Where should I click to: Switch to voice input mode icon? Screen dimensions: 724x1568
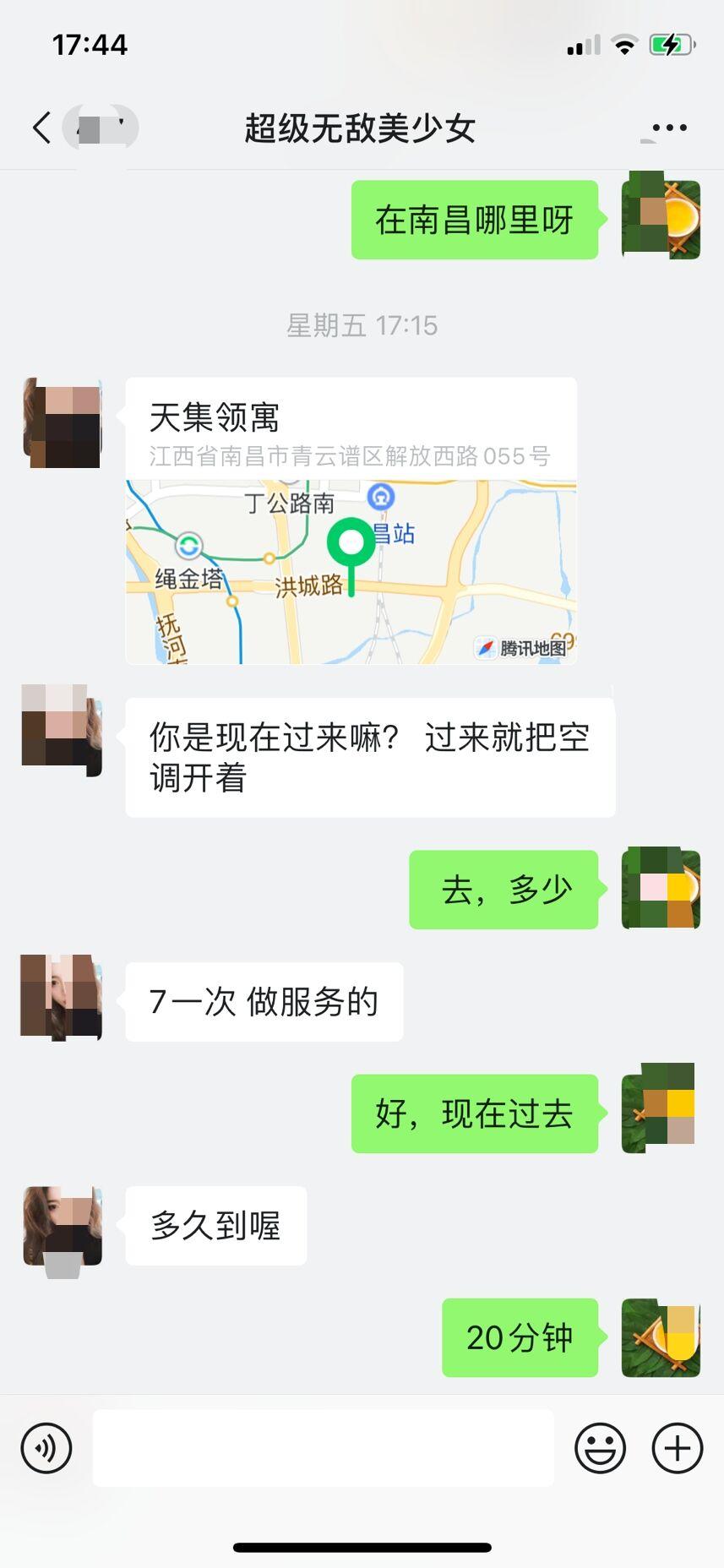click(x=46, y=1448)
